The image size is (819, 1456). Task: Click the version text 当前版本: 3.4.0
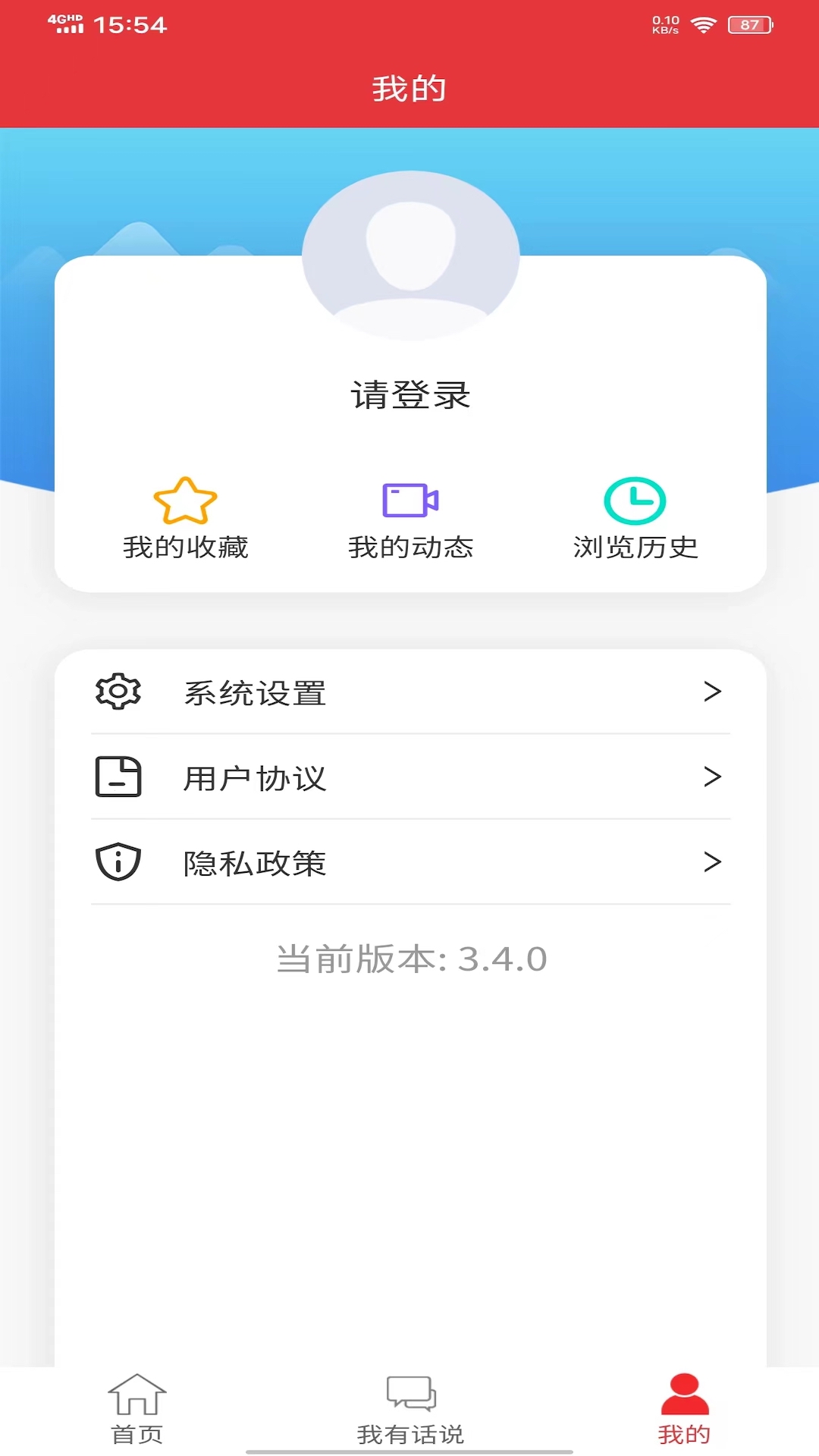(409, 959)
